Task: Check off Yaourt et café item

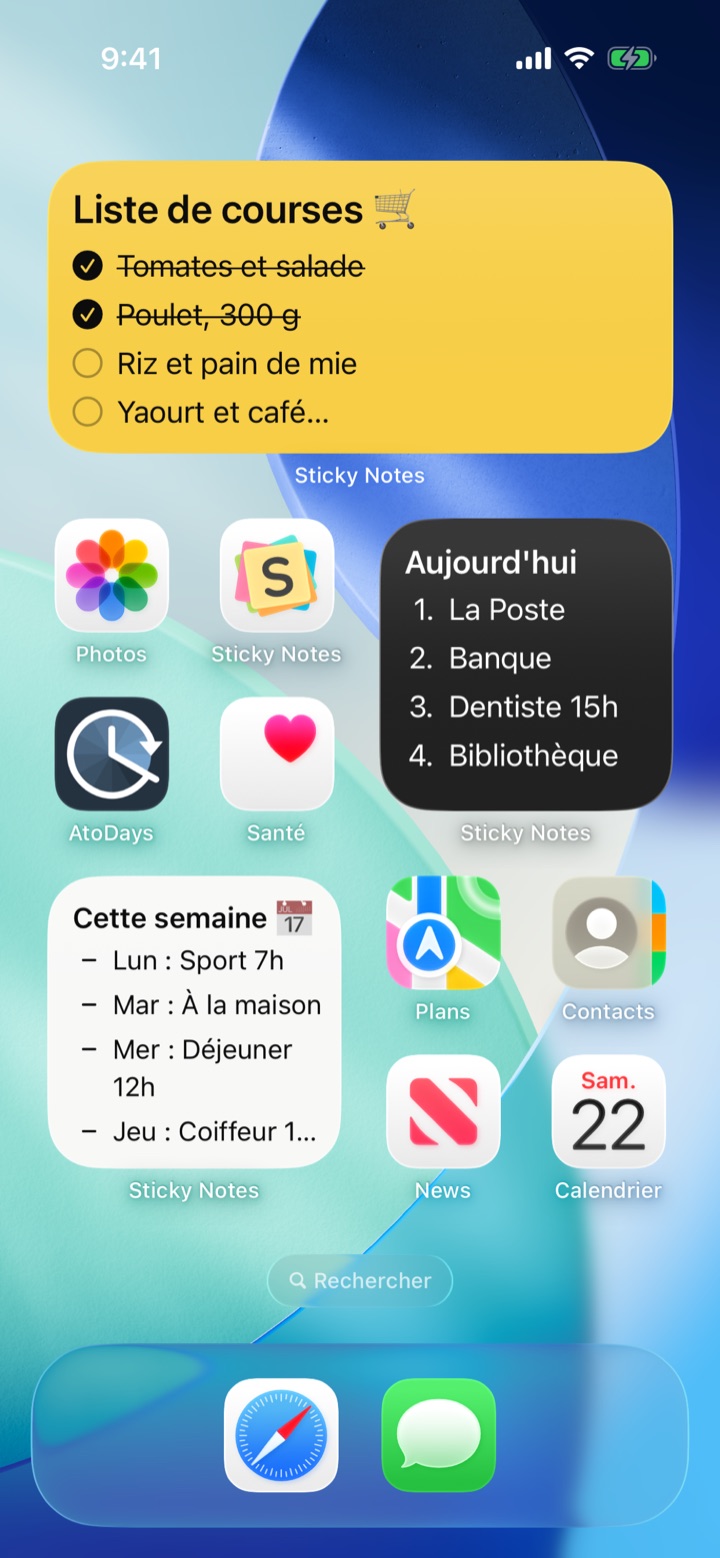Action: click(88, 412)
